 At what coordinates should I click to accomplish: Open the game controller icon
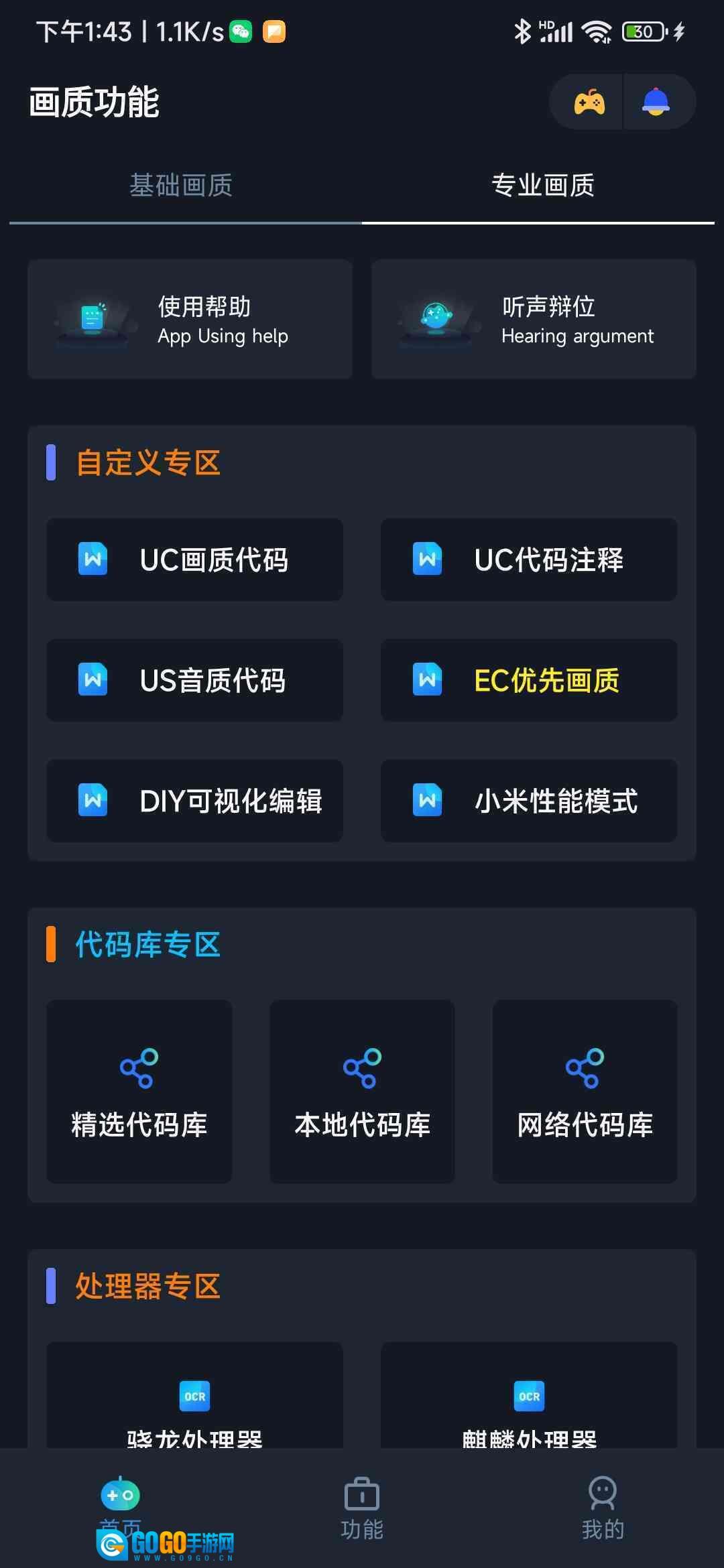(x=589, y=102)
